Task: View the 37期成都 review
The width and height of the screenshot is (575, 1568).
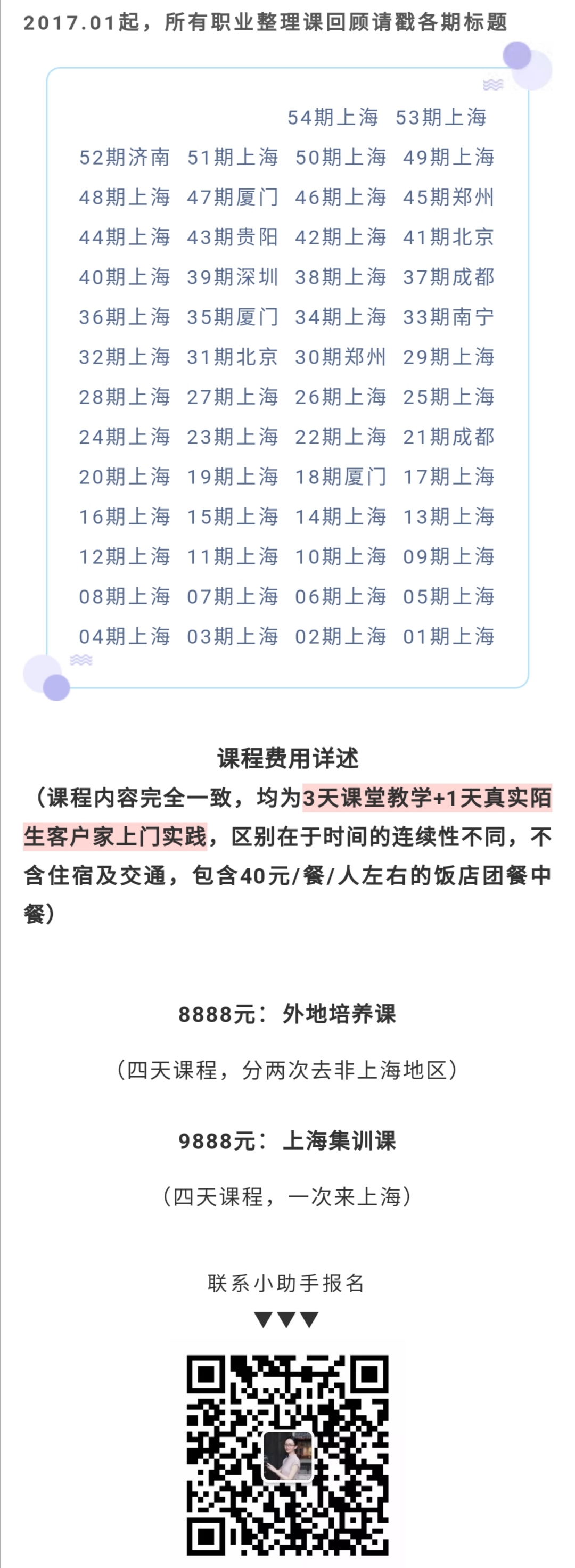Action: (x=448, y=277)
